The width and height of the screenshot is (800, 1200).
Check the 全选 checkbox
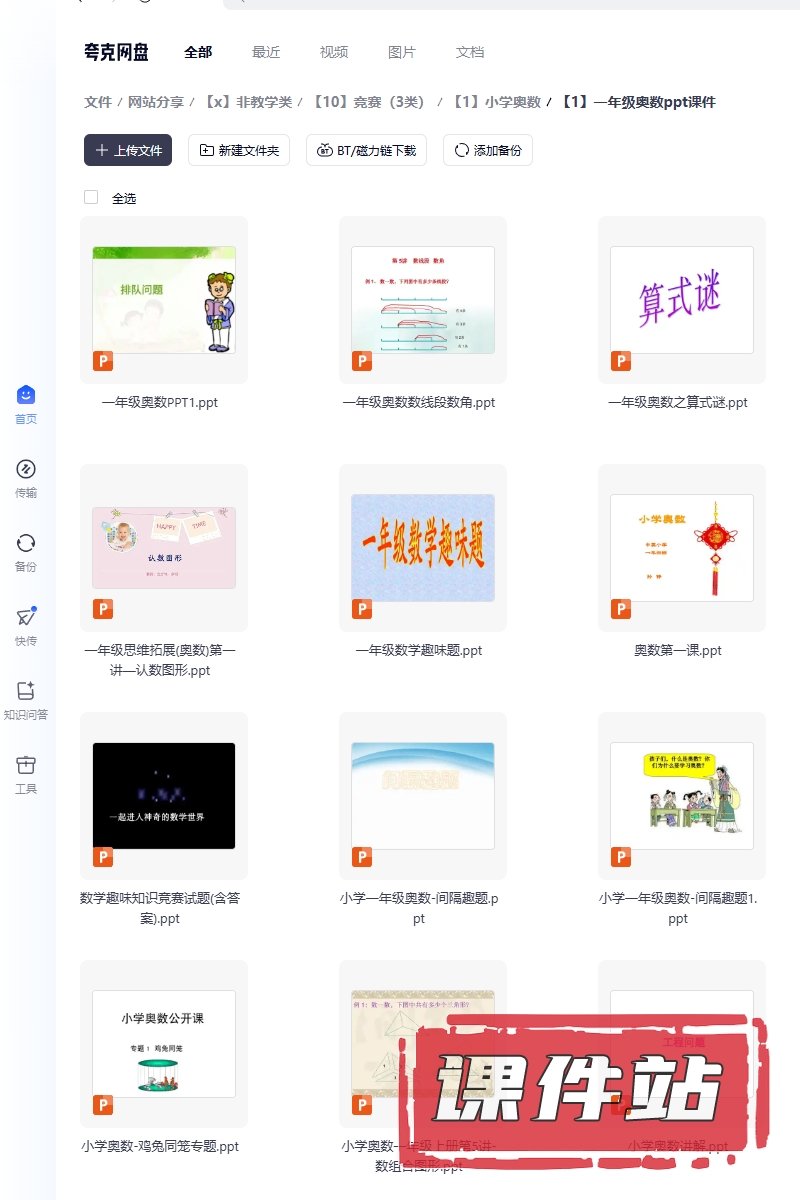click(x=91, y=198)
